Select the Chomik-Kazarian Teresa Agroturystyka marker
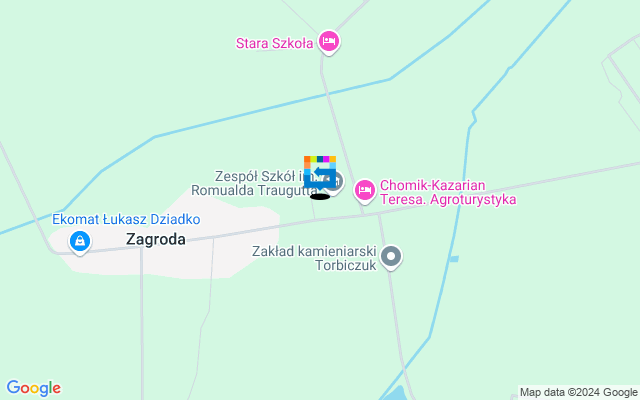The image size is (640, 400). 365,188
